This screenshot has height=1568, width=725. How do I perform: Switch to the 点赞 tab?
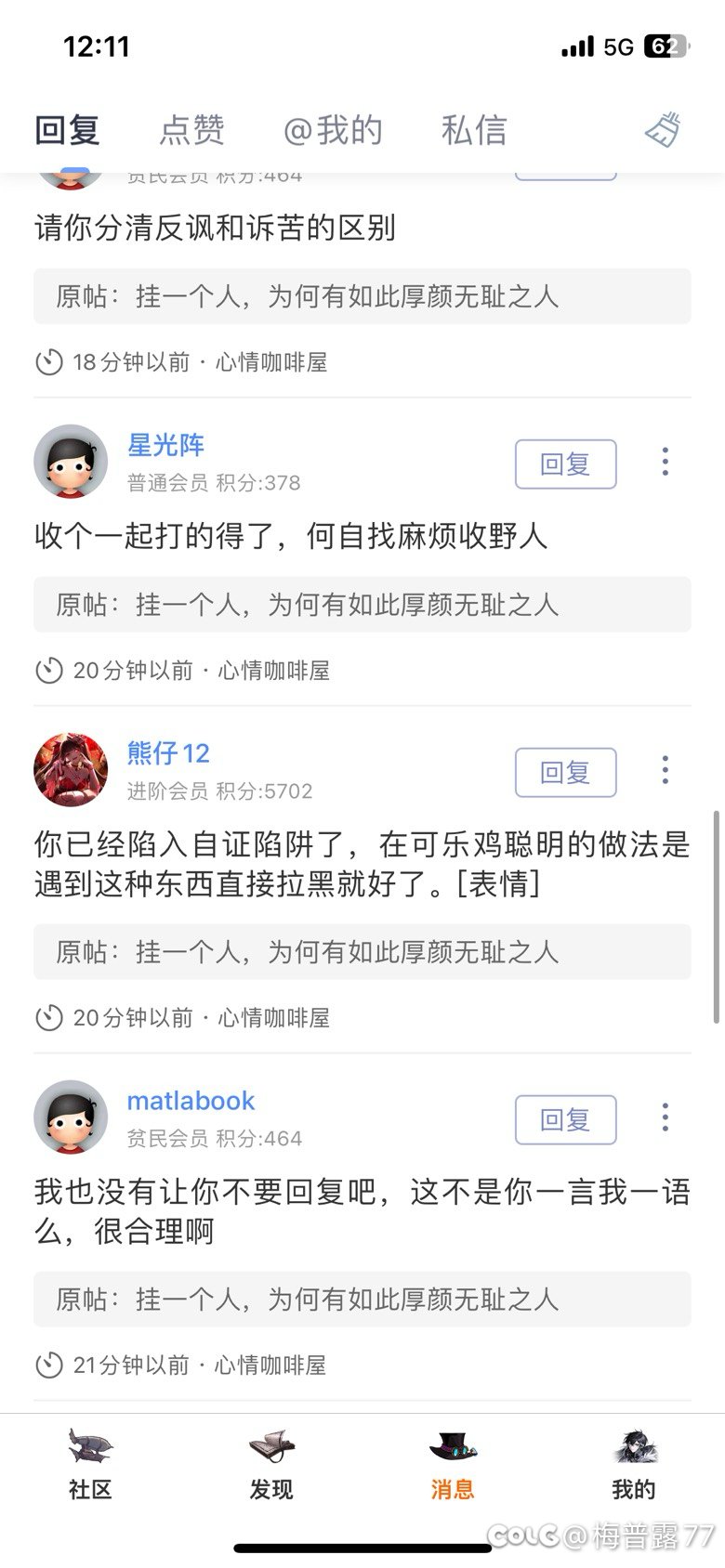pyautogui.click(x=191, y=130)
